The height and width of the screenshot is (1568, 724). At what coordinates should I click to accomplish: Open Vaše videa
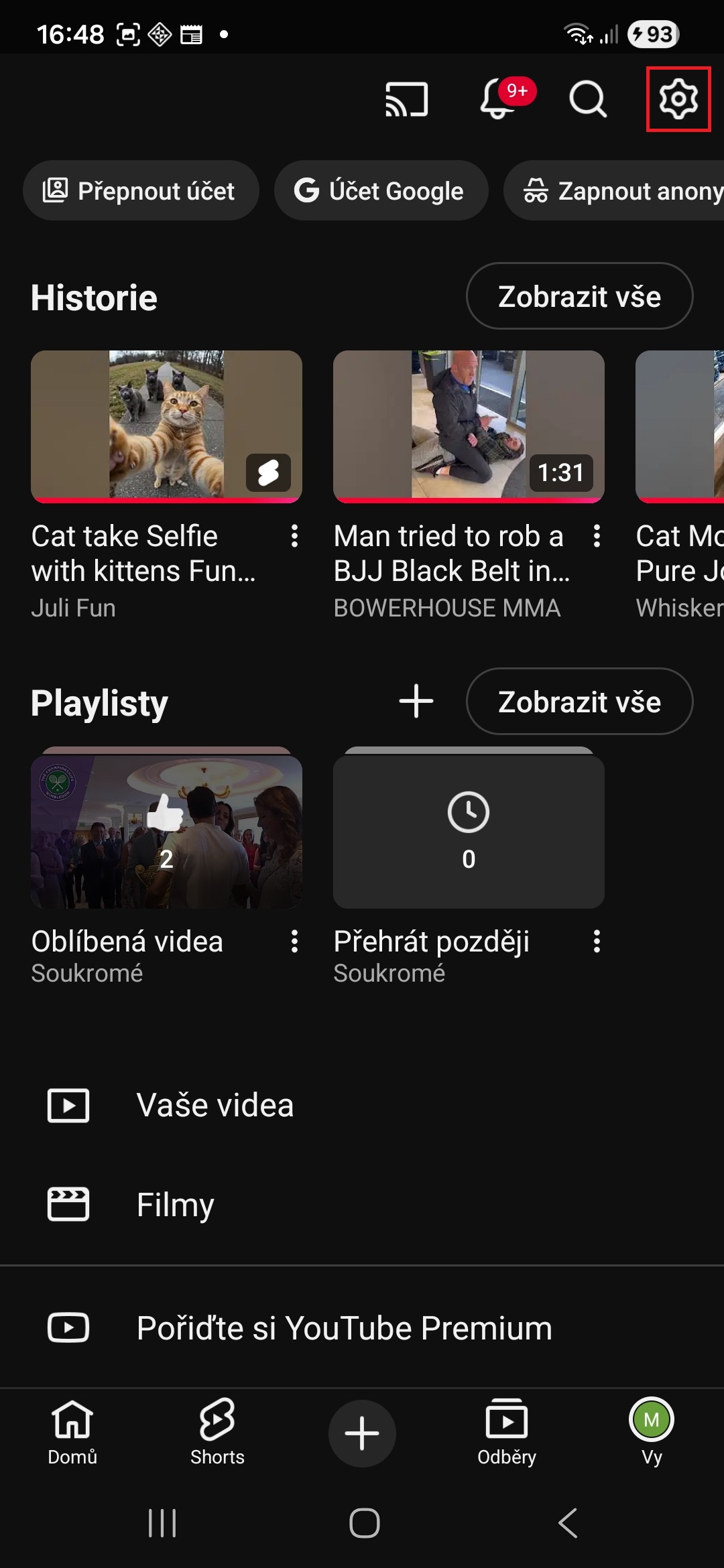coord(215,1106)
